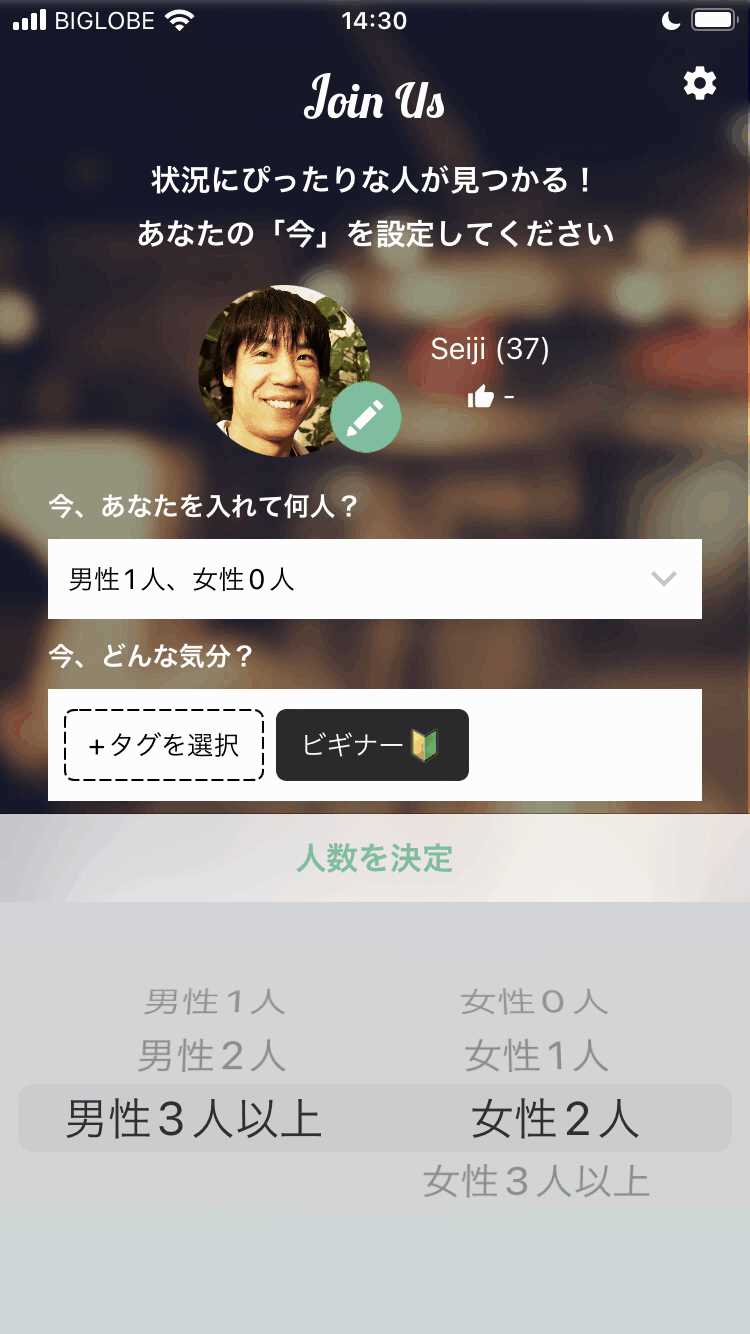Toggle the ビギナー mood tag off
The image size is (750, 1334).
coord(371,744)
